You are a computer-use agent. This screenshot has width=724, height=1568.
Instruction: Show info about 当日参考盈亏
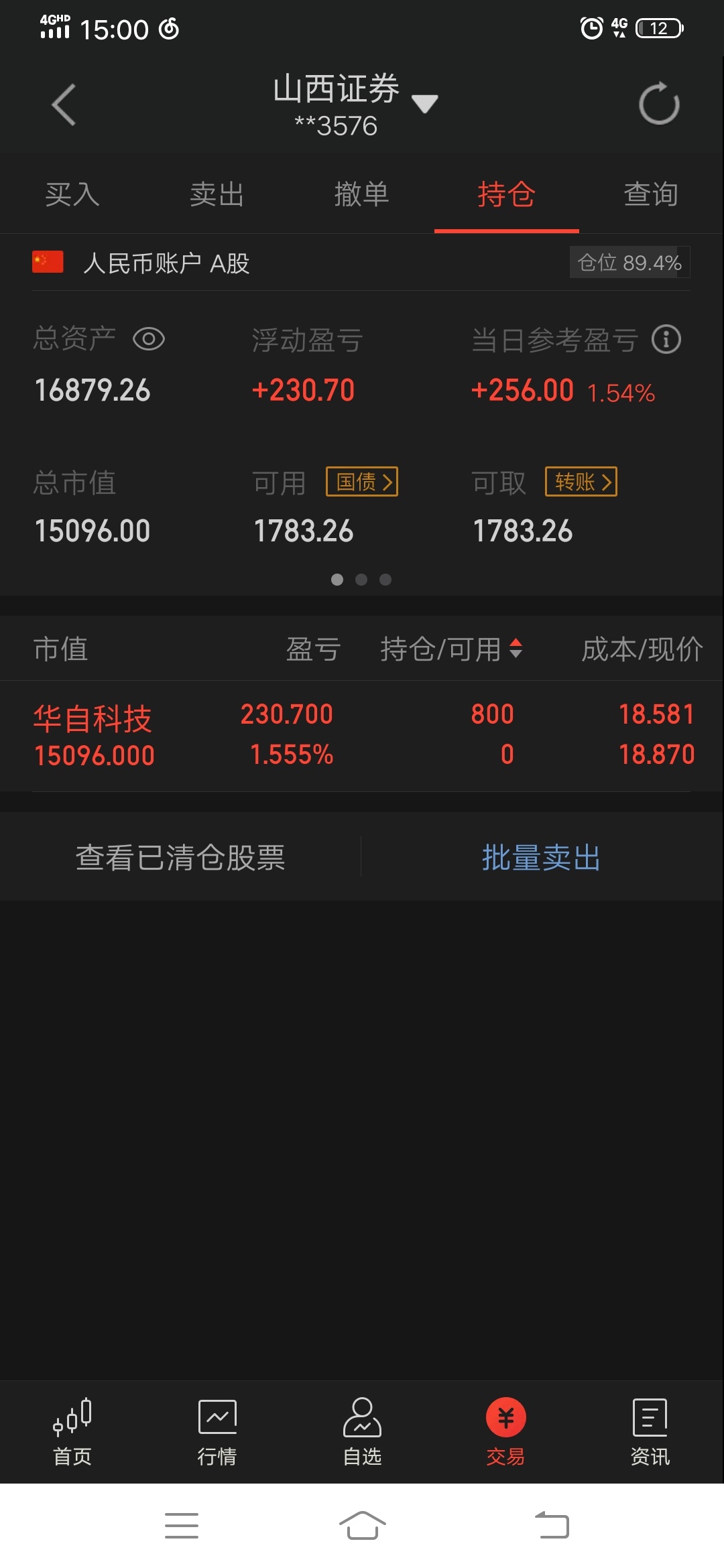666,339
